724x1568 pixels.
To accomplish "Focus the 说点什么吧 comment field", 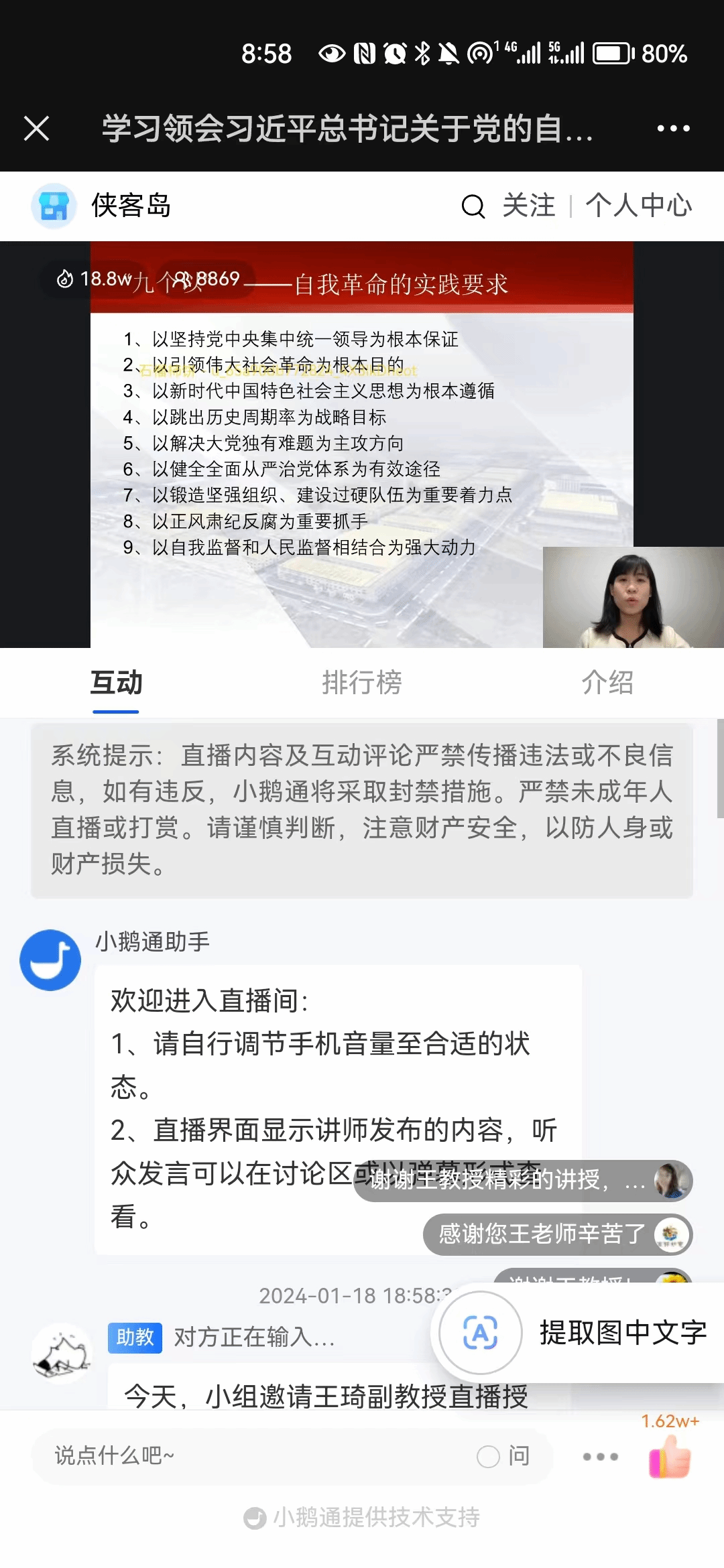I will point(255,1455).
